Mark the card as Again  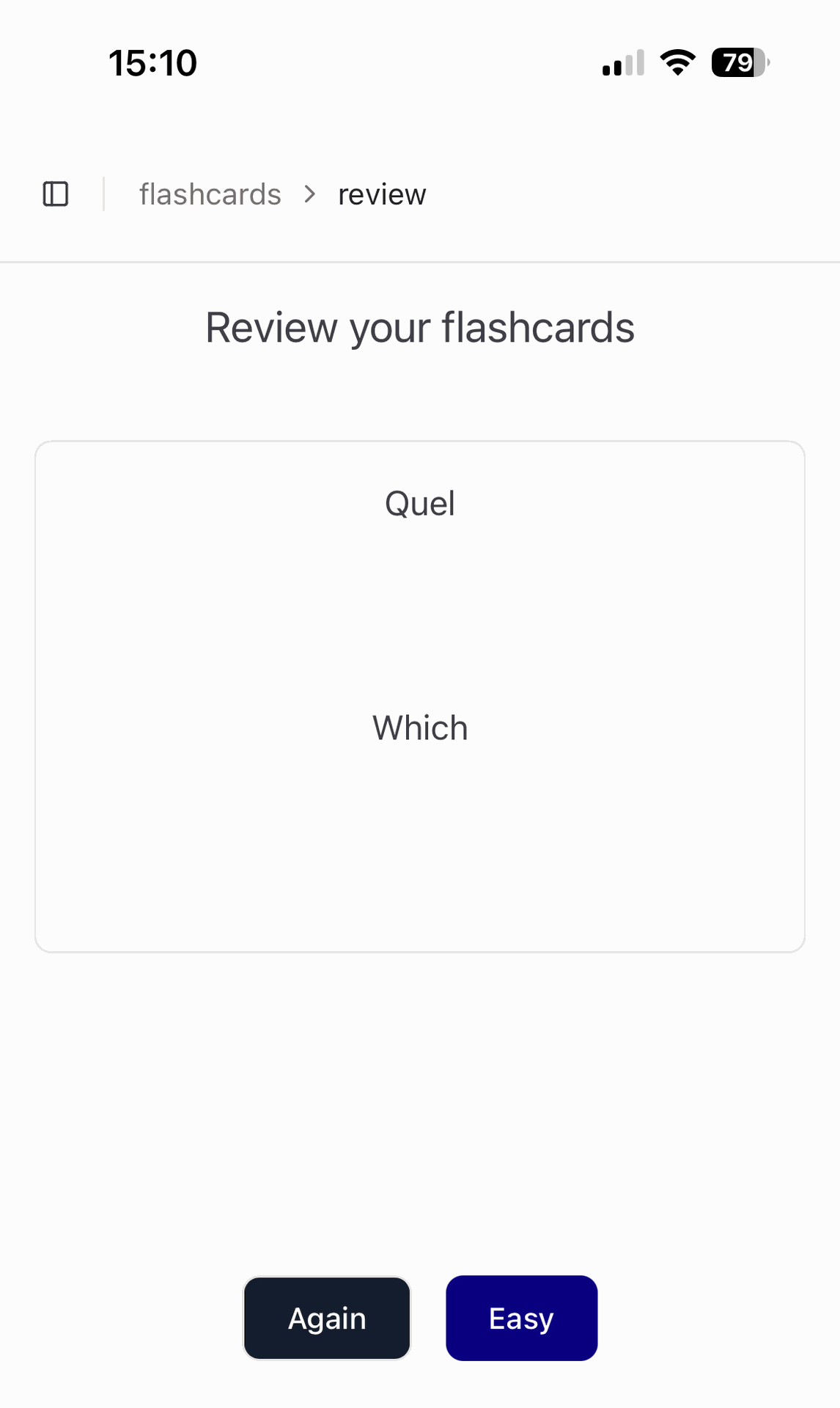click(x=327, y=1318)
